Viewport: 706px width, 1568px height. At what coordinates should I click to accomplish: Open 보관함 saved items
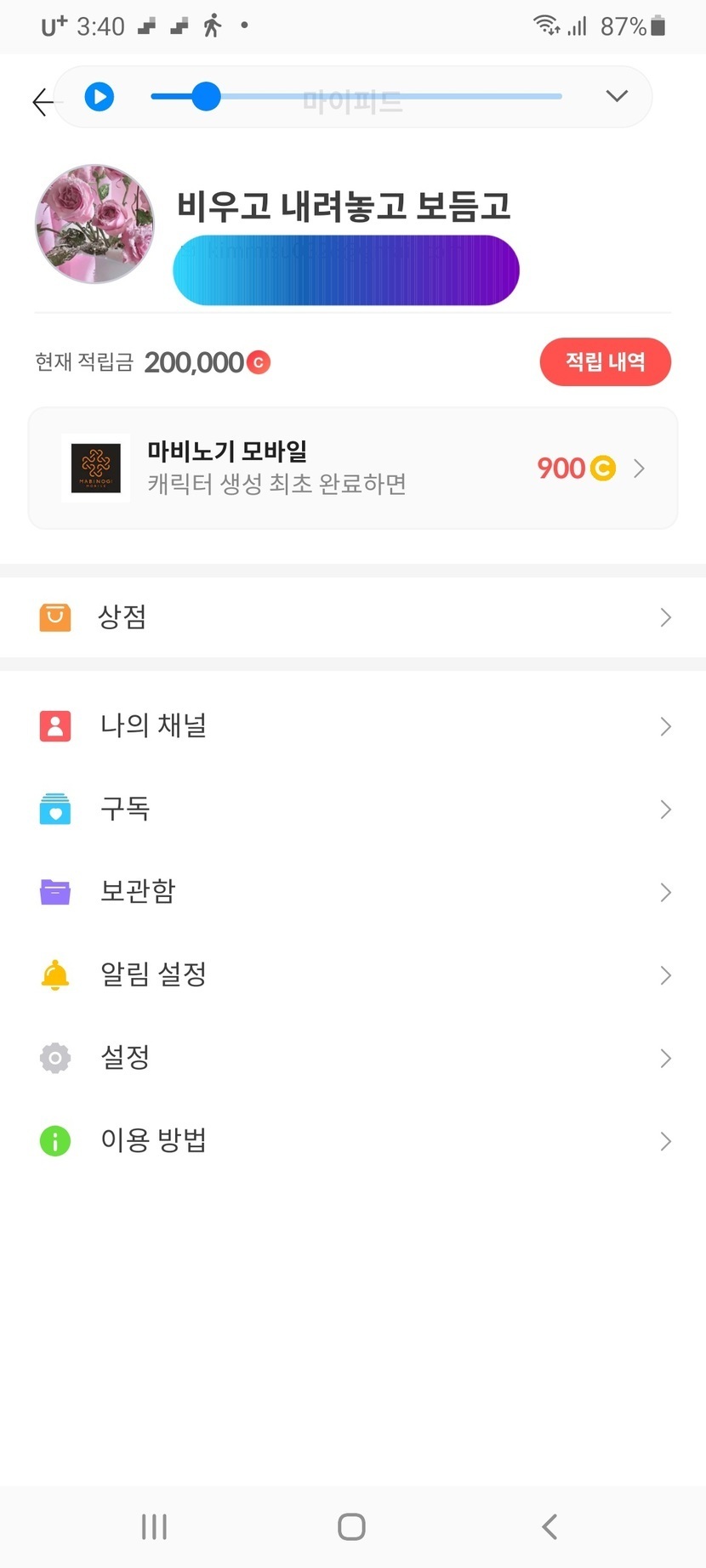(x=352, y=891)
